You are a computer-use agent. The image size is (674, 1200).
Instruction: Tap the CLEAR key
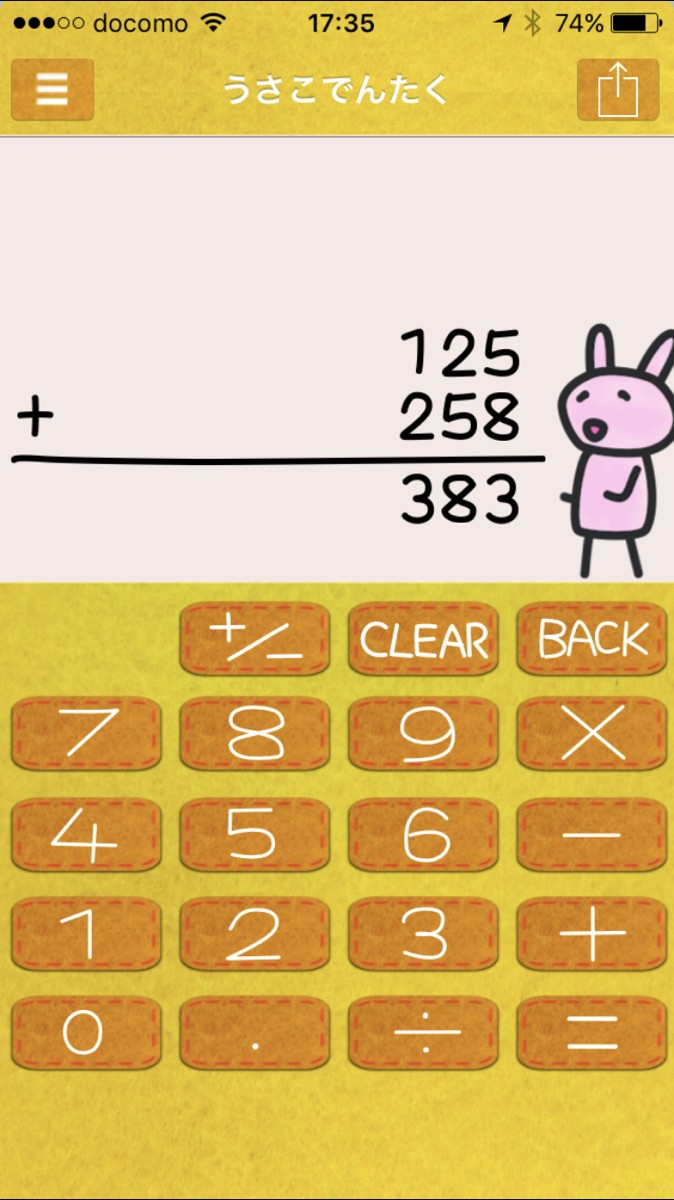click(424, 640)
